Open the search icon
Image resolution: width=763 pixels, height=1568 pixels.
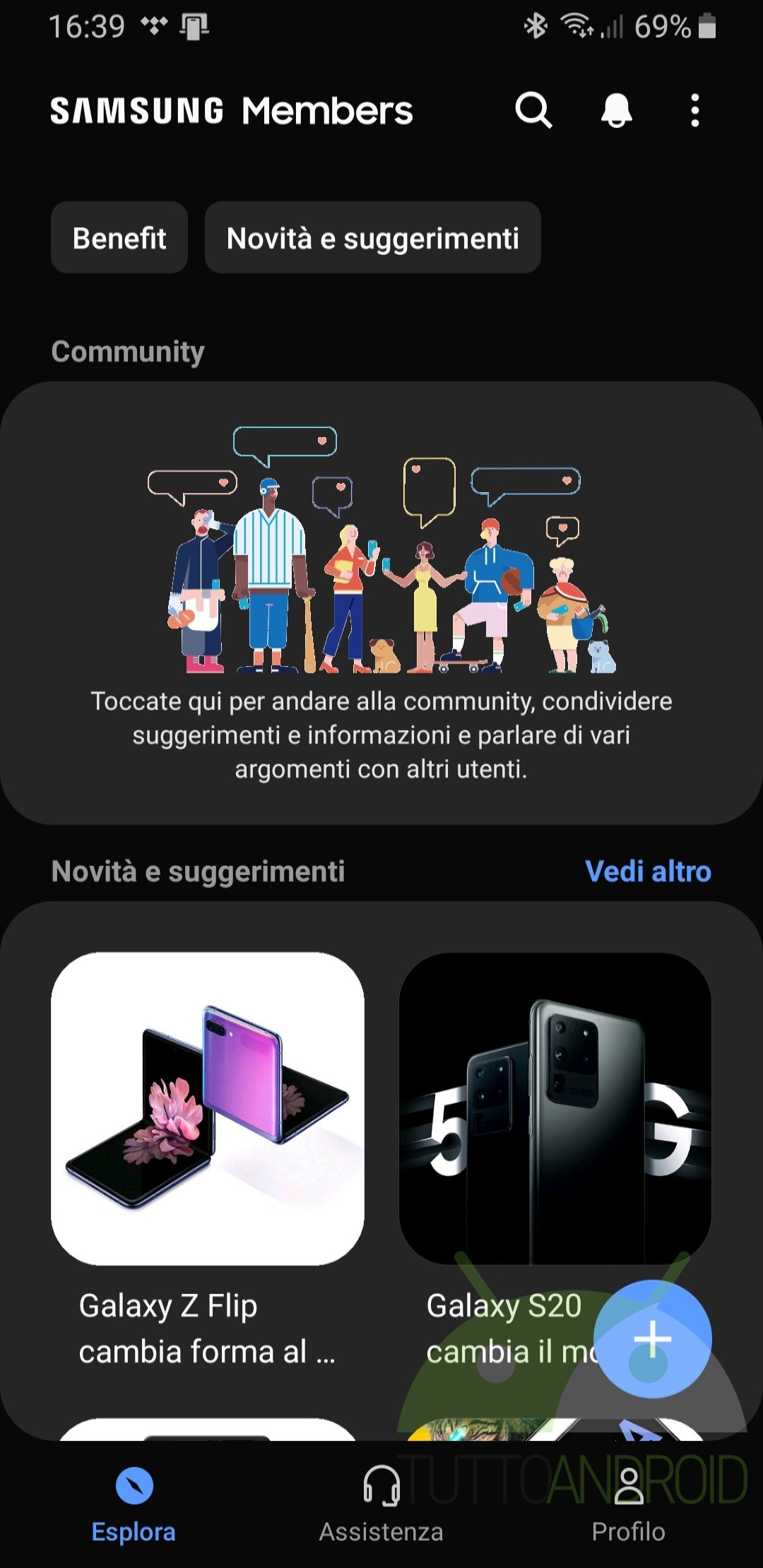pos(533,110)
